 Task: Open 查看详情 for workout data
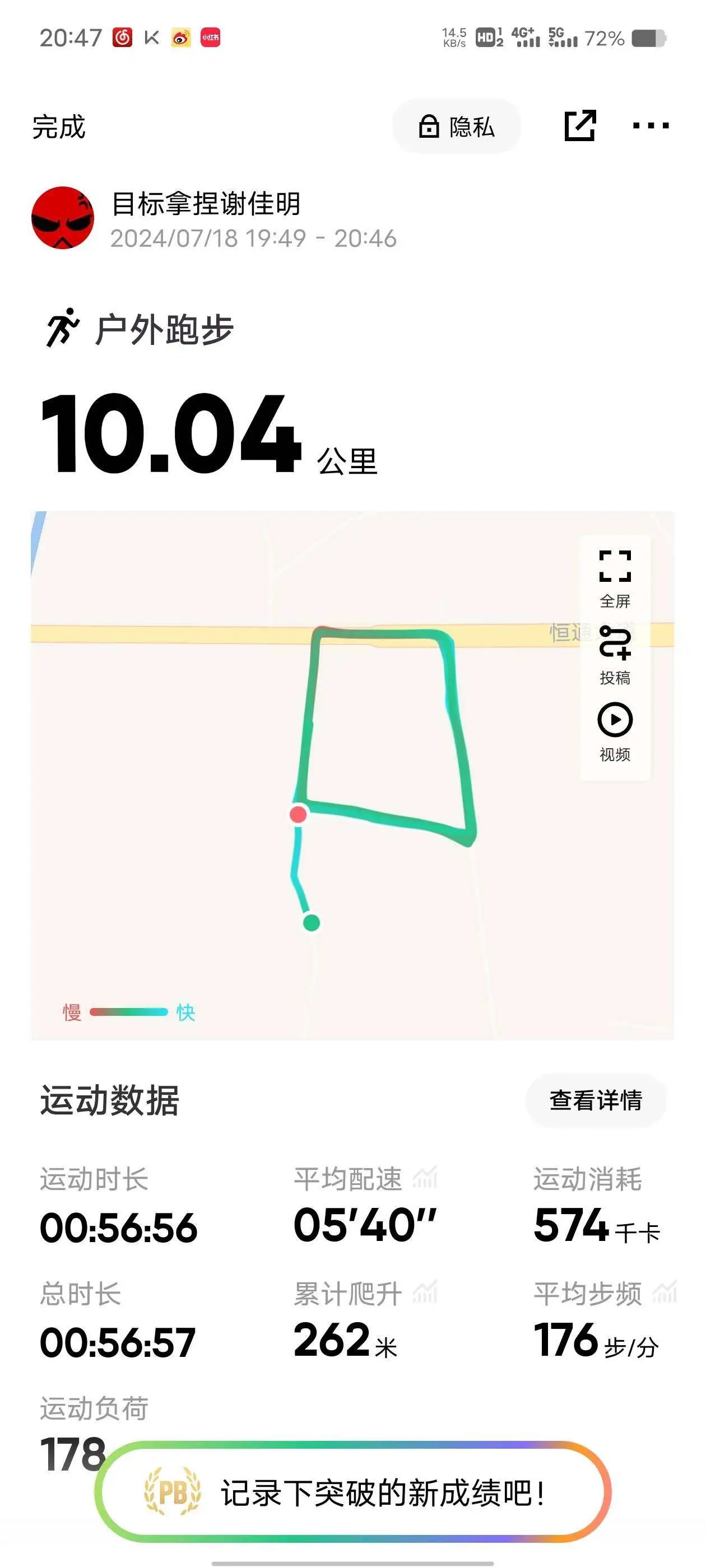(595, 1100)
